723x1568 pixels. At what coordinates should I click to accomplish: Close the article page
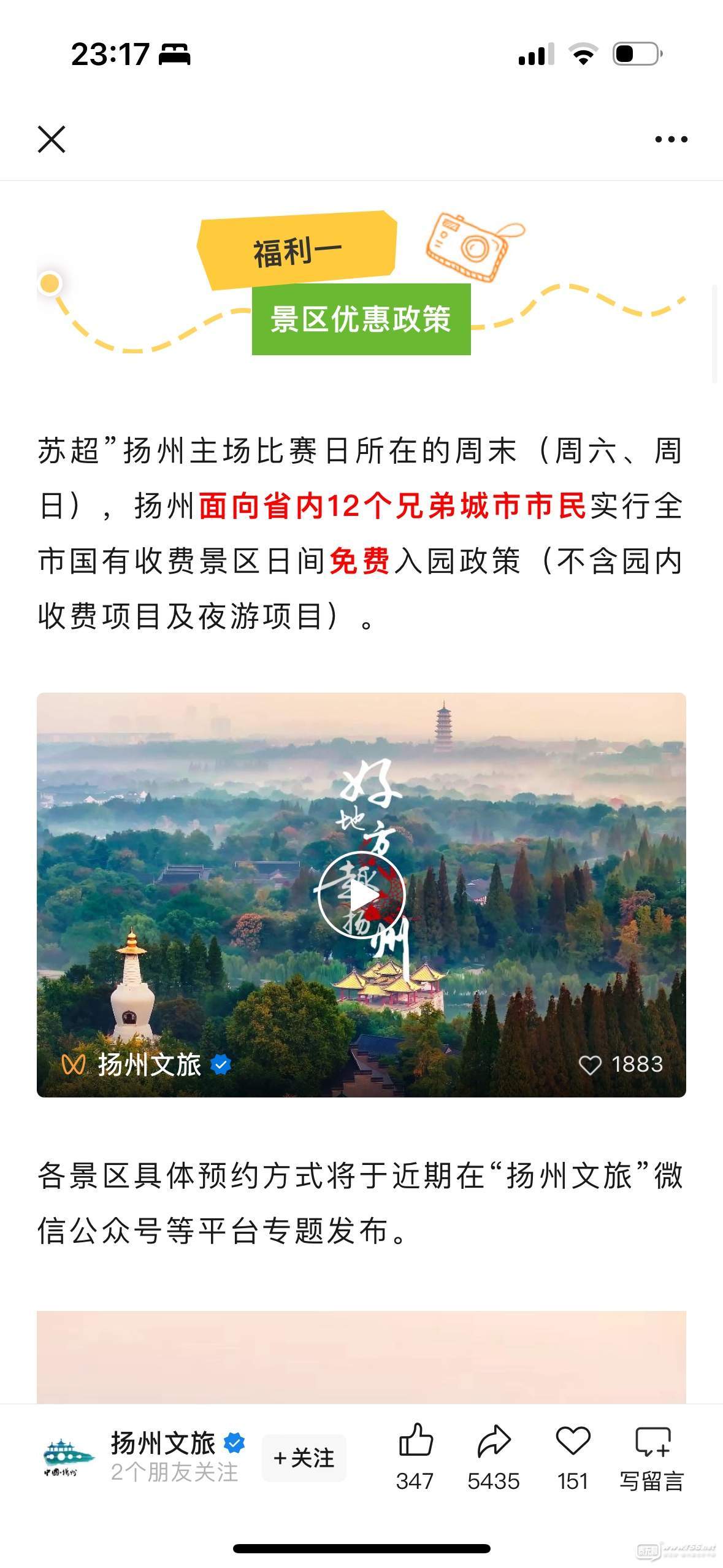[52, 139]
